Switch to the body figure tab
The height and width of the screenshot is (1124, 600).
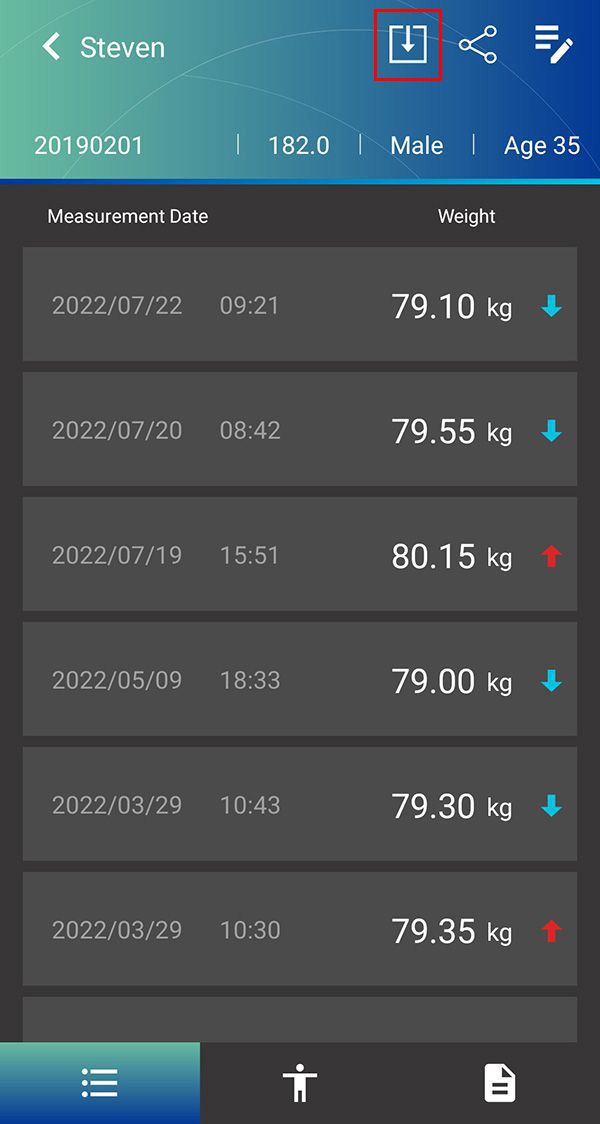(300, 1083)
